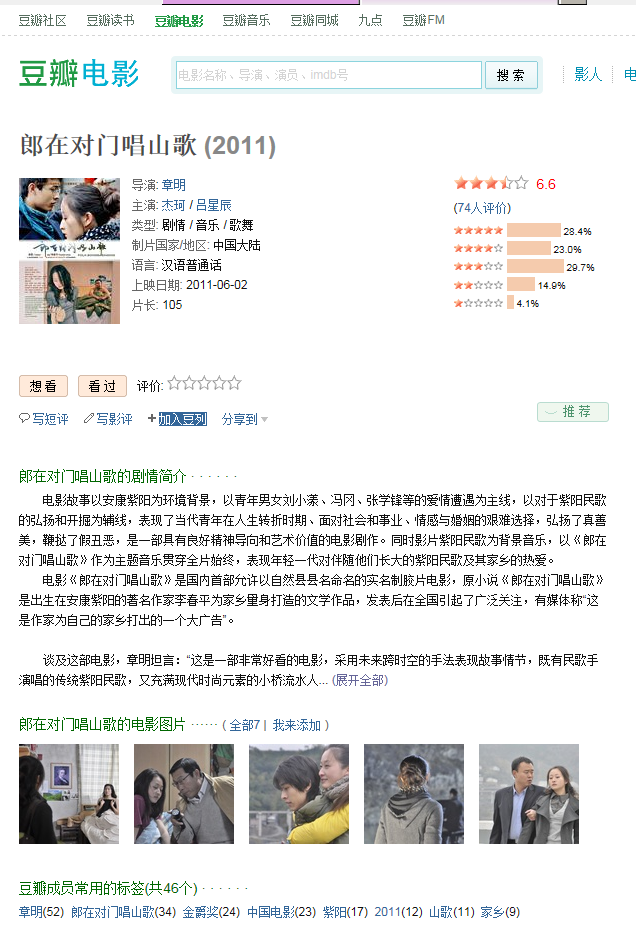
Task: Switch to 豆瓣音乐 in top navigation
Action: [246, 20]
